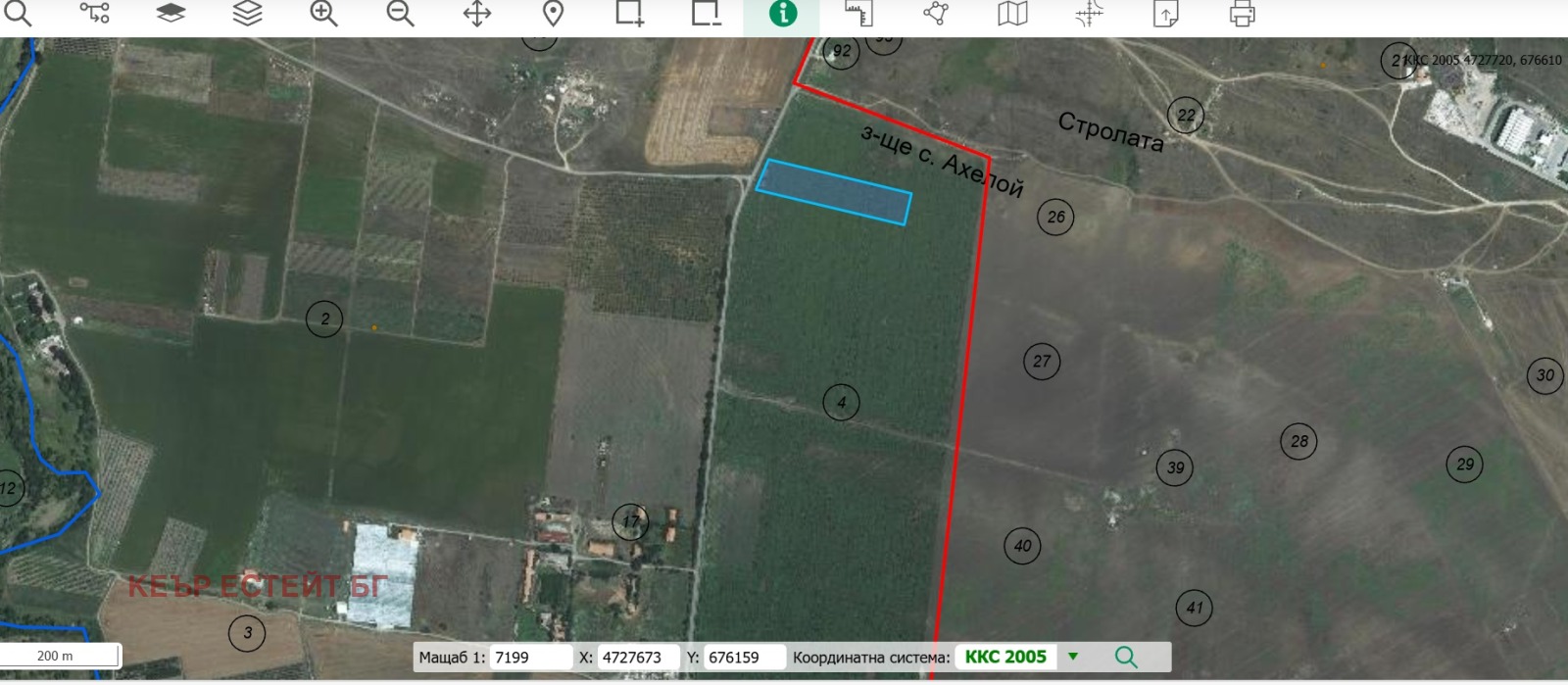Tap the X coordinate field
Image resolution: width=1568 pixels, height=685 pixels.
click(x=638, y=658)
